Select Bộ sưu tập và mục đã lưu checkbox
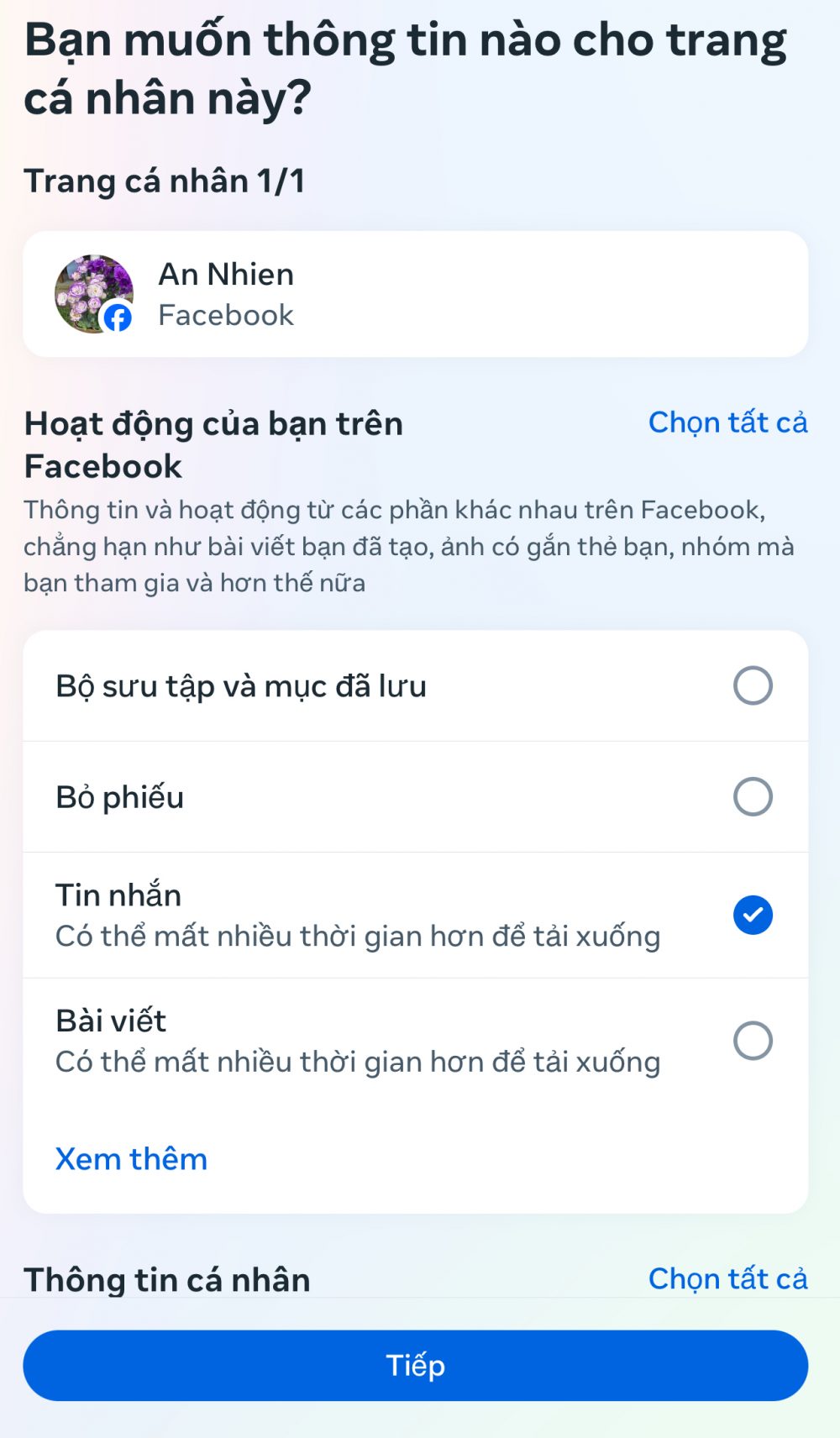840x1438 pixels. point(752,685)
